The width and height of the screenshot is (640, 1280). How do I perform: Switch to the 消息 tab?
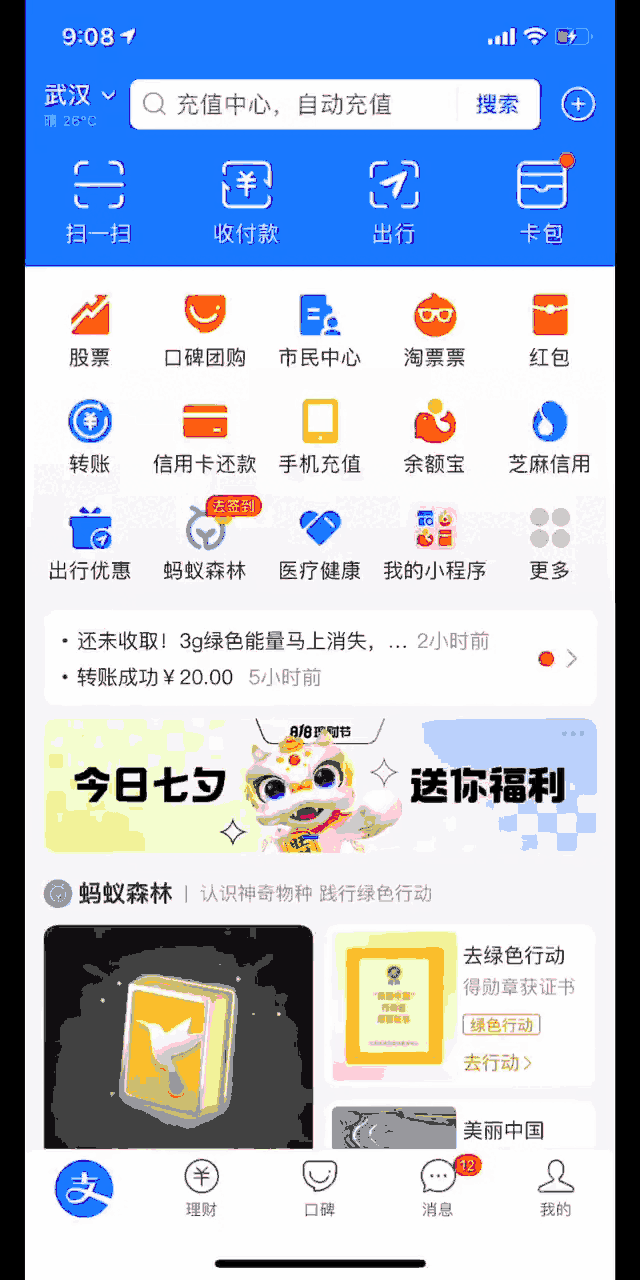point(437,1188)
